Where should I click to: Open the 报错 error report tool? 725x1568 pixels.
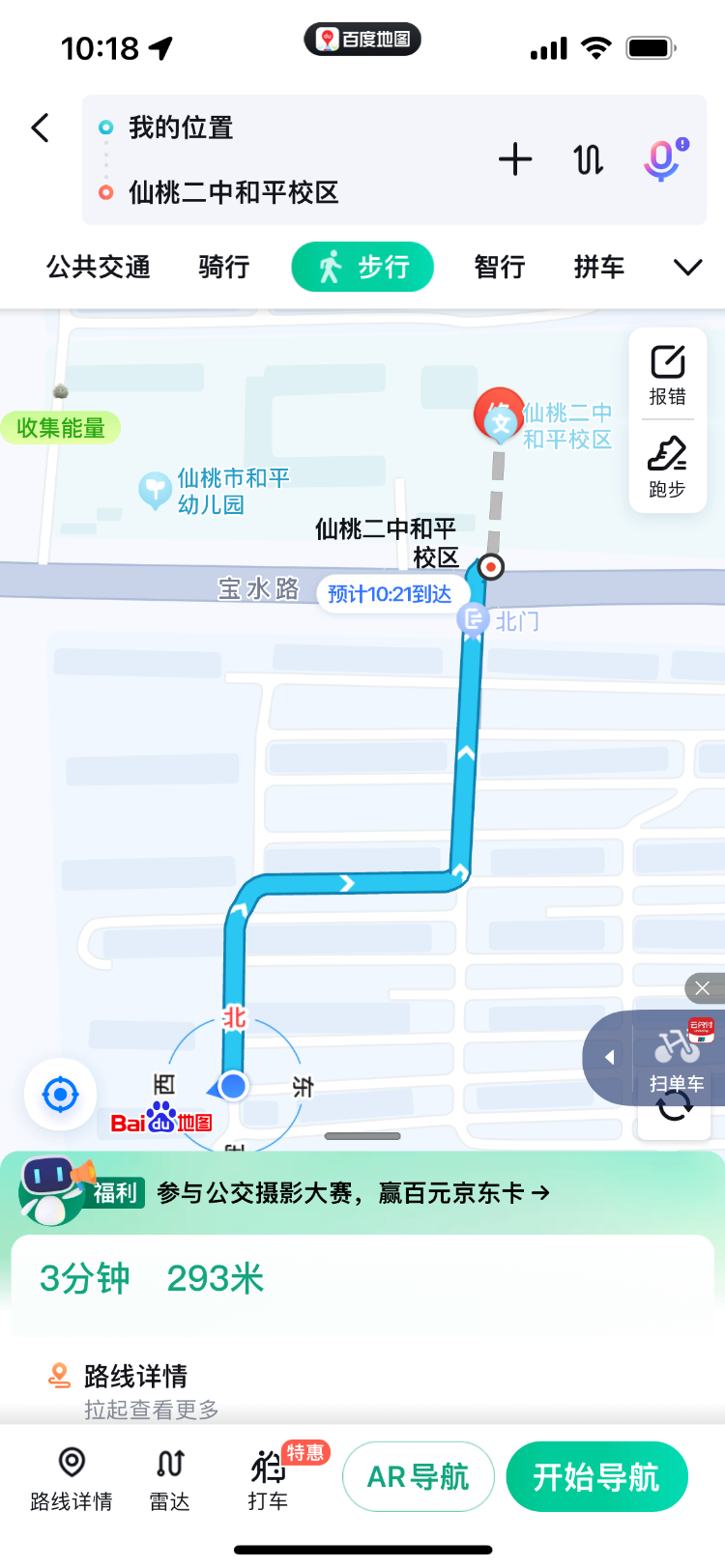pyautogui.click(x=667, y=377)
